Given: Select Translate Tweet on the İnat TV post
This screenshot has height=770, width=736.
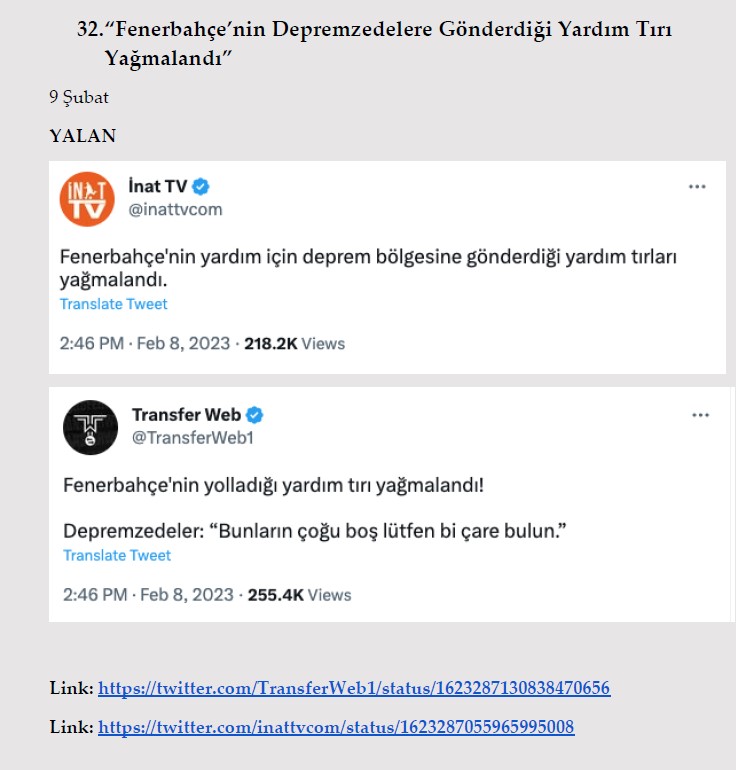Looking at the screenshot, I should [112, 304].
